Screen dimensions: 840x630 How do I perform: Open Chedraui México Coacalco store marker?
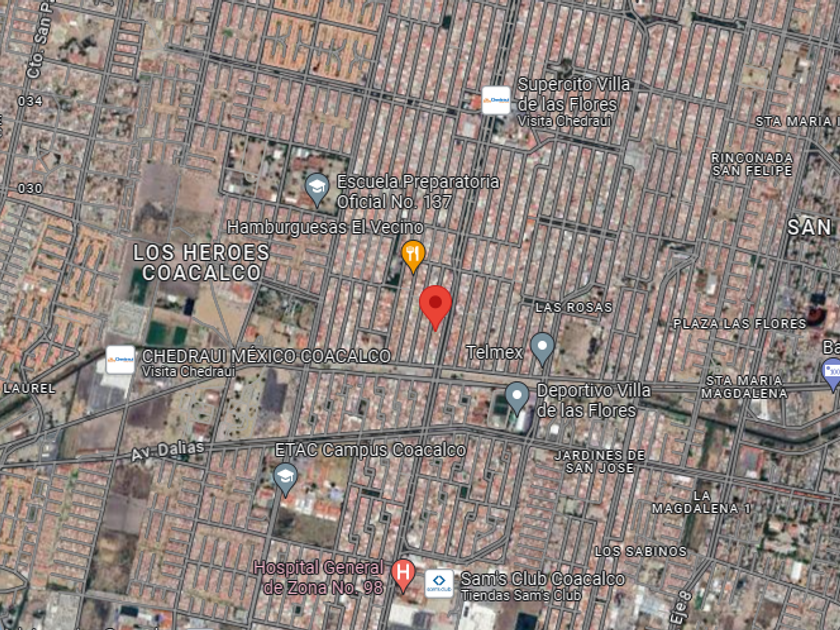point(120,359)
